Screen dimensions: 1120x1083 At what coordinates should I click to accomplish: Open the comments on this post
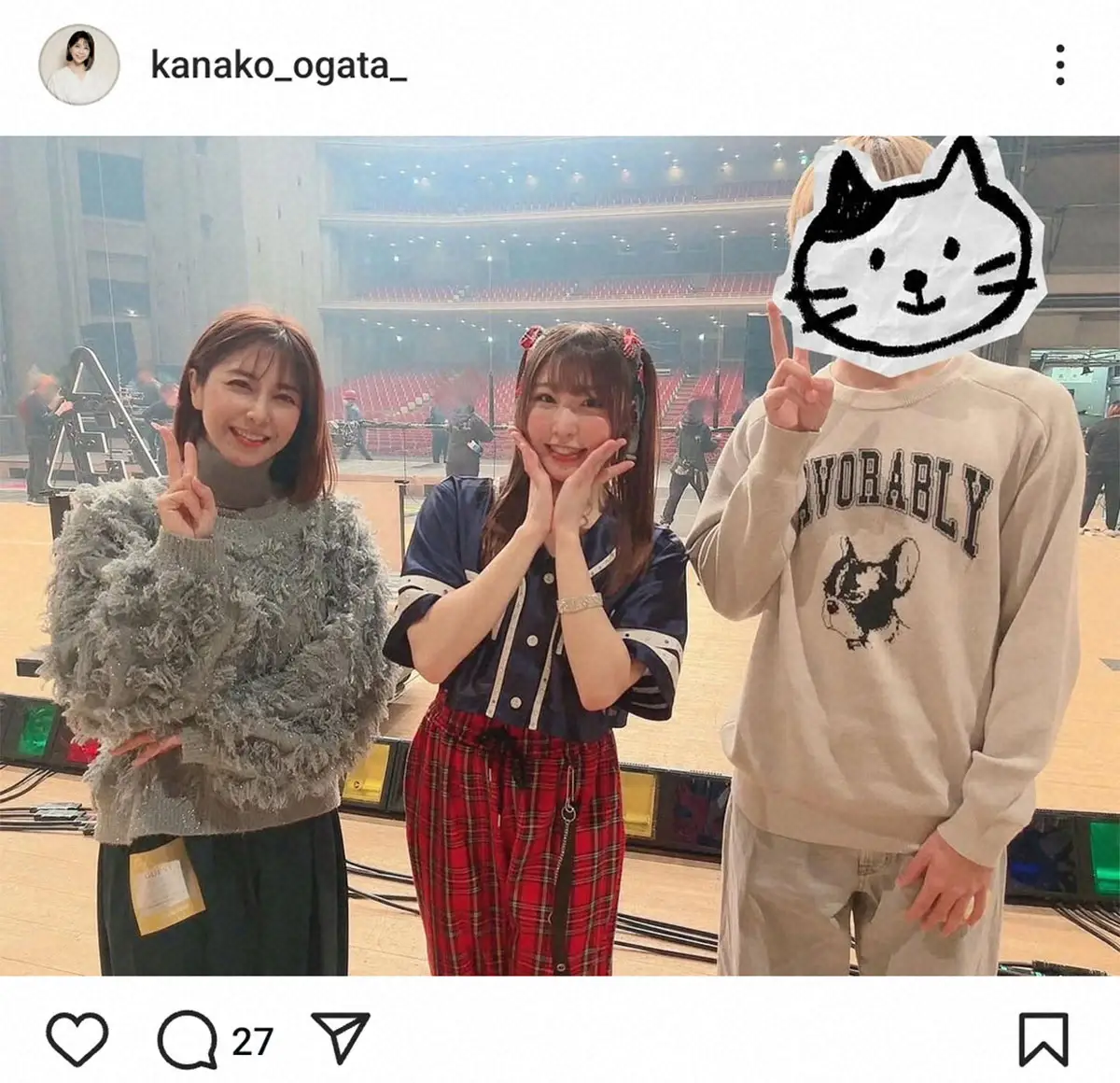coord(188,1038)
